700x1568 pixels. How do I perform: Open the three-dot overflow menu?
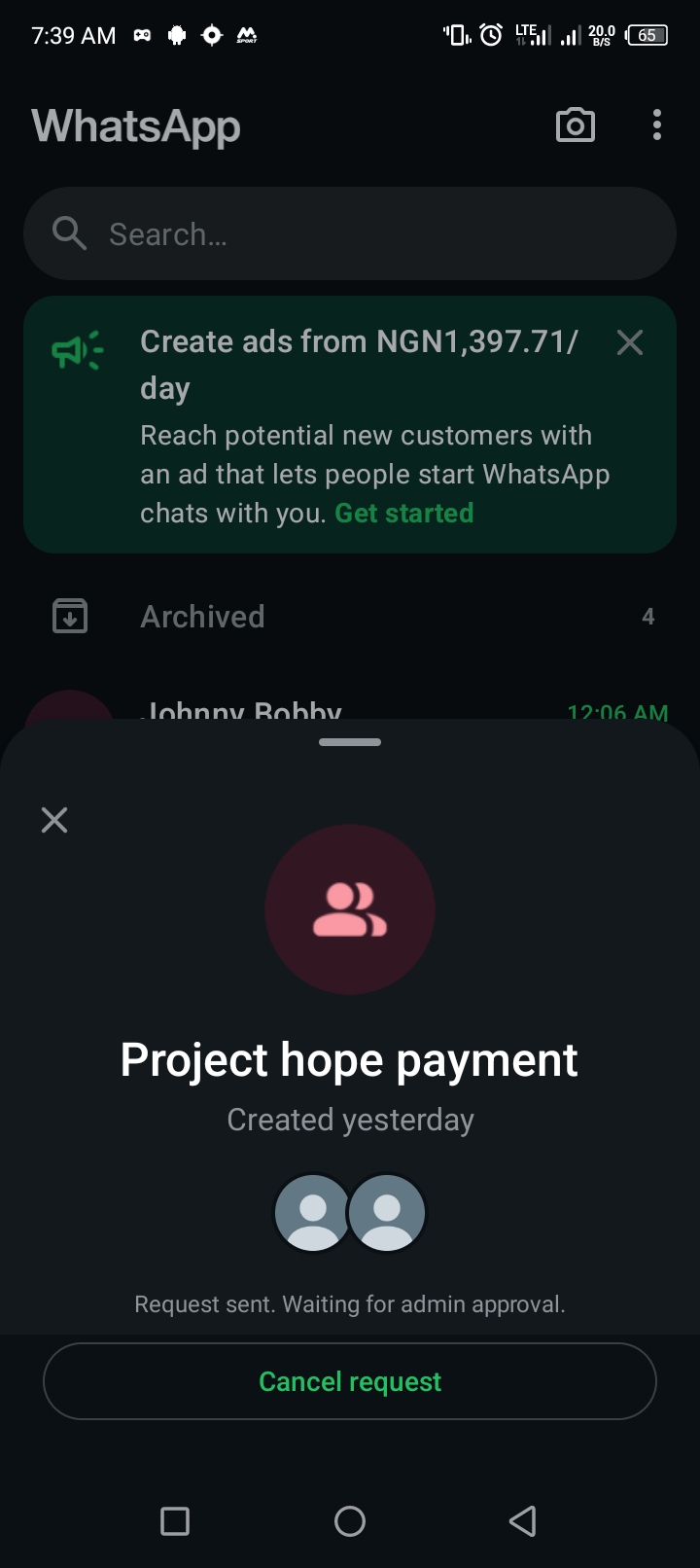657,125
